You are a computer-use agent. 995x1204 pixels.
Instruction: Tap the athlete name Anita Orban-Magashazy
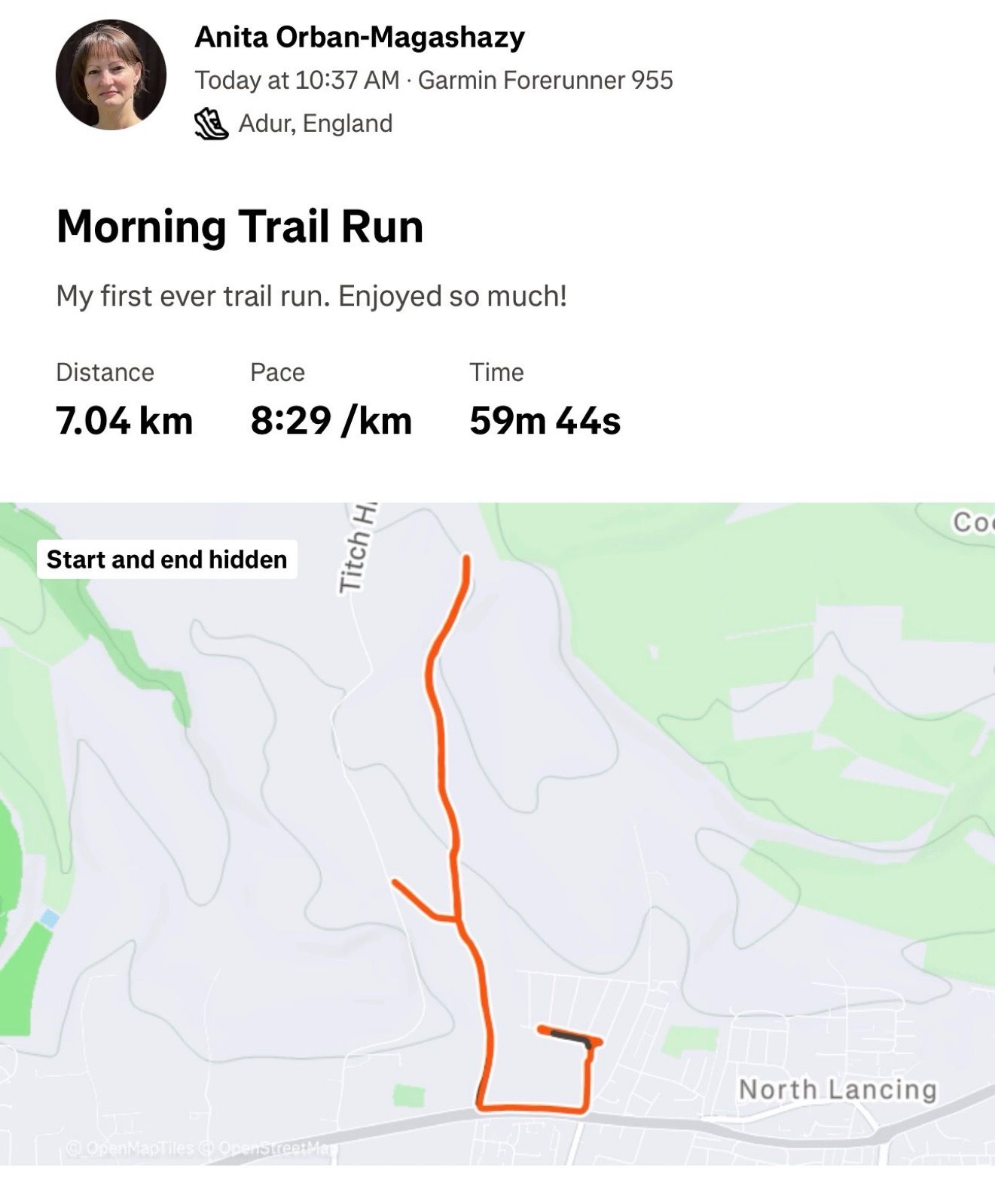(359, 37)
